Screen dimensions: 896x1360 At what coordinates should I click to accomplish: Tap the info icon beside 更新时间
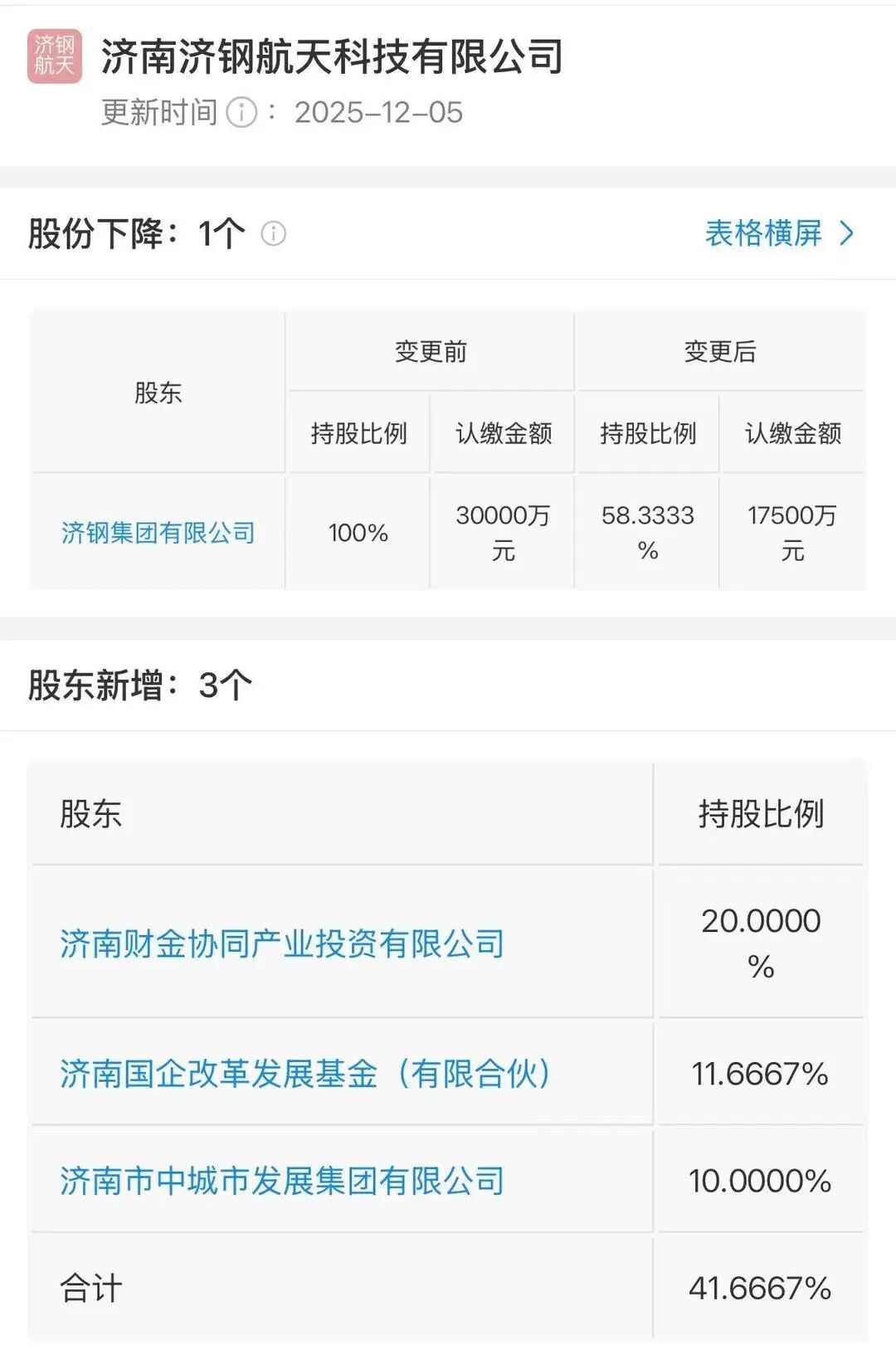coord(241,112)
